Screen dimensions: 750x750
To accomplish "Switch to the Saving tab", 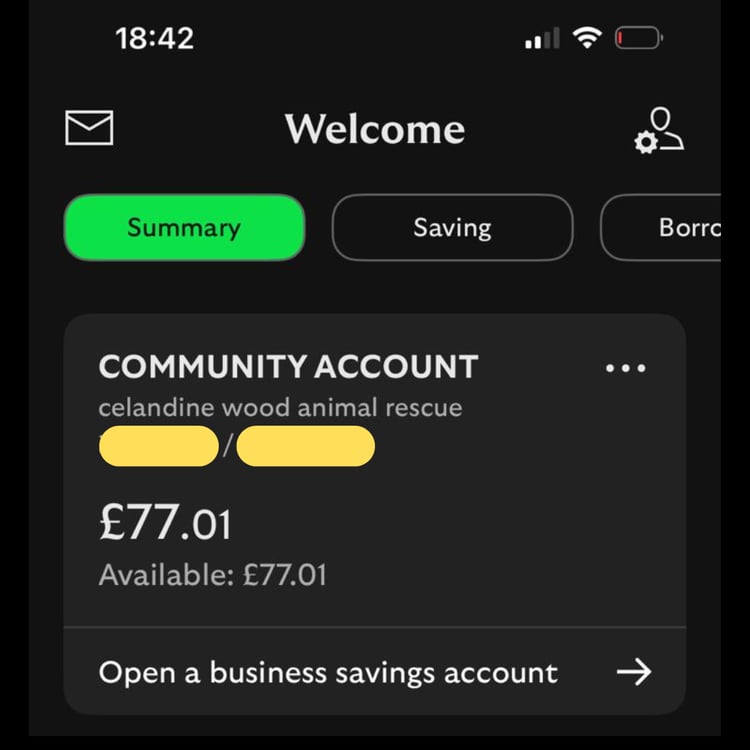I will click(x=452, y=228).
